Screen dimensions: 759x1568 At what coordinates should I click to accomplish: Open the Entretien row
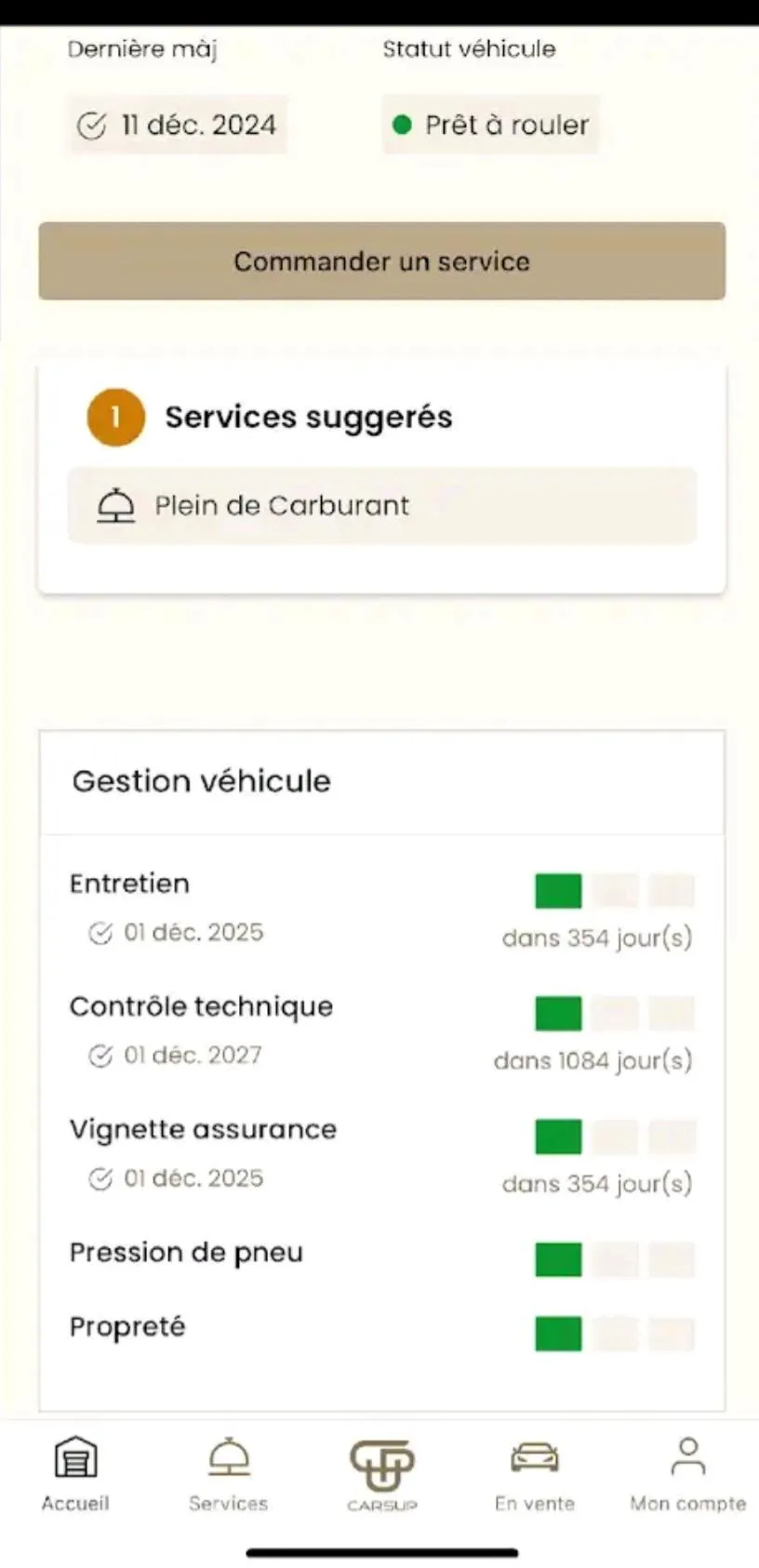tap(381, 910)
